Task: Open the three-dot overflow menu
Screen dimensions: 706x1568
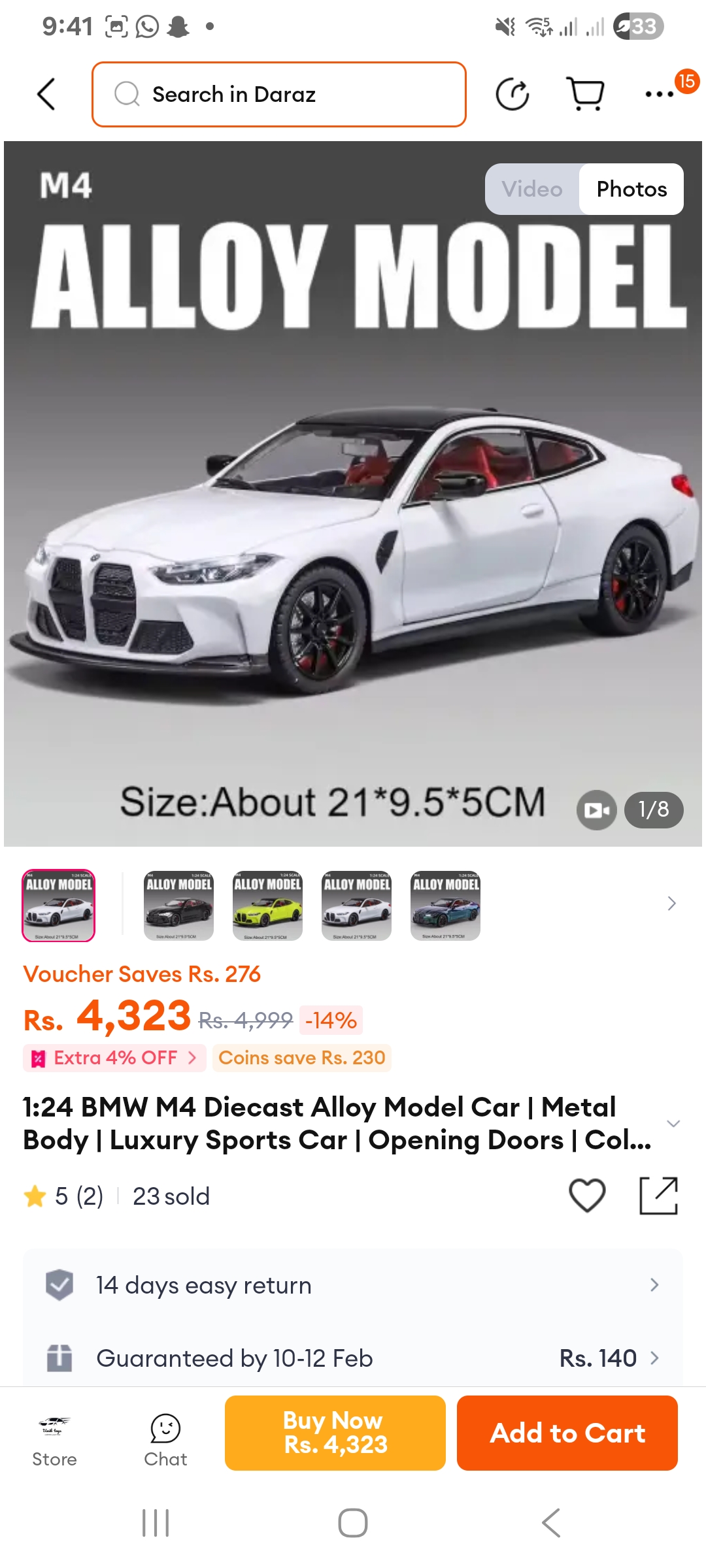Action: (x=659, y=94)
